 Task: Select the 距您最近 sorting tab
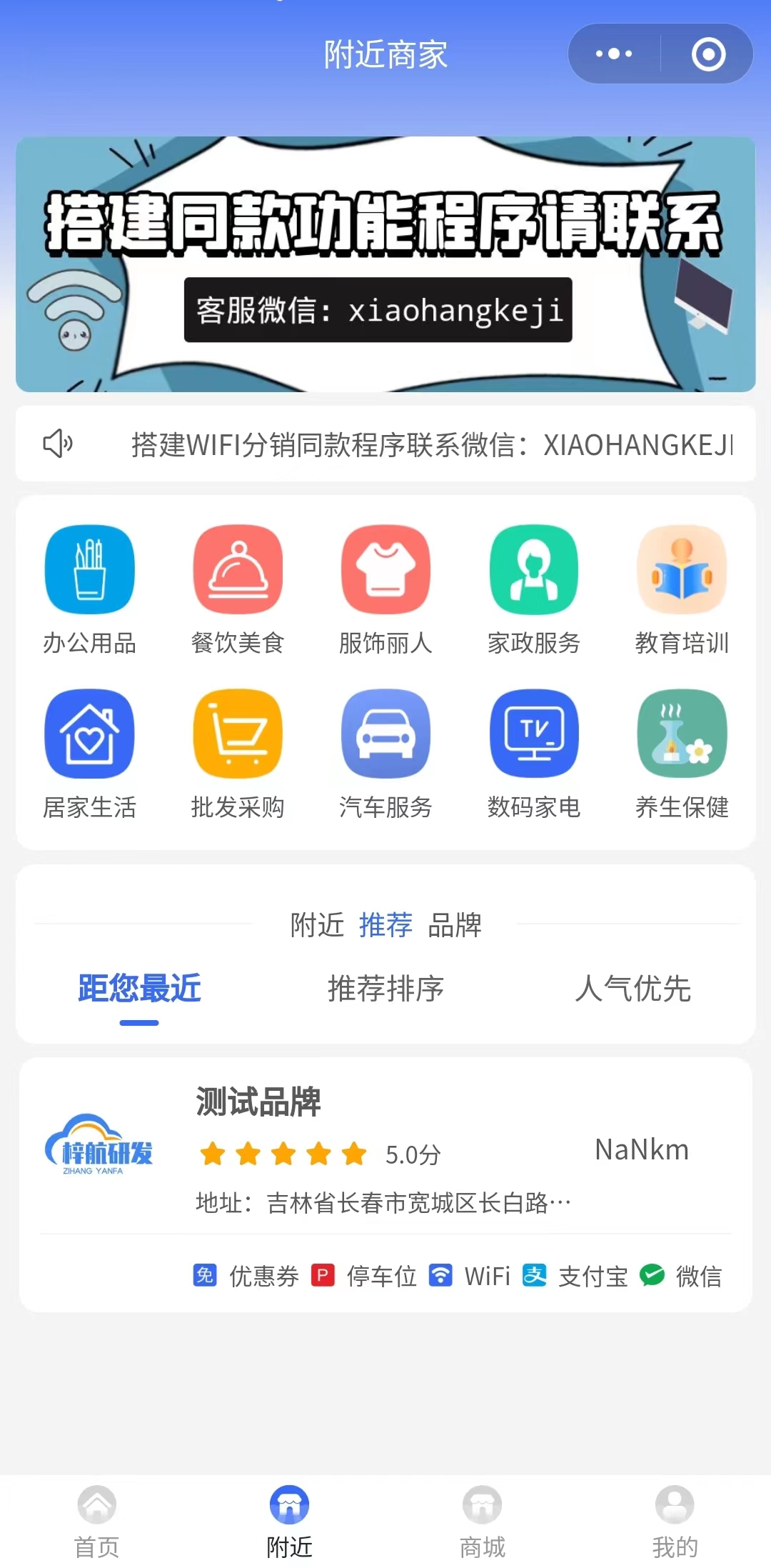pyautogui.click(x=139, y=989)
